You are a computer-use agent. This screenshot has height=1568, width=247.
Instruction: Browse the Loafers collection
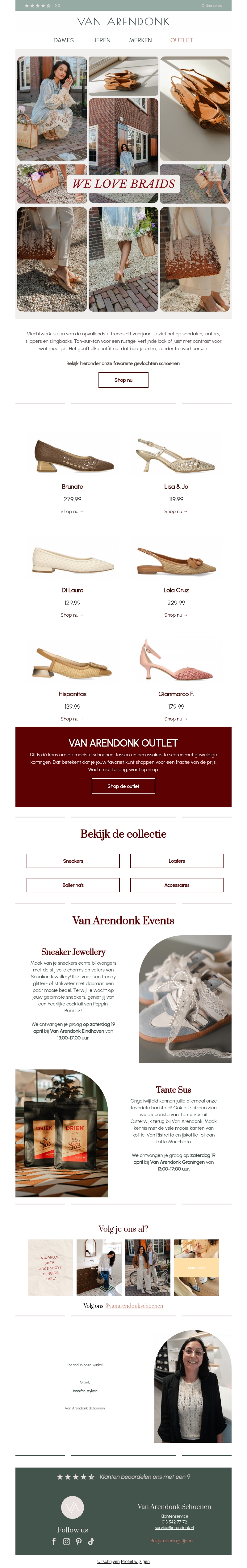[x=176, y=861]
